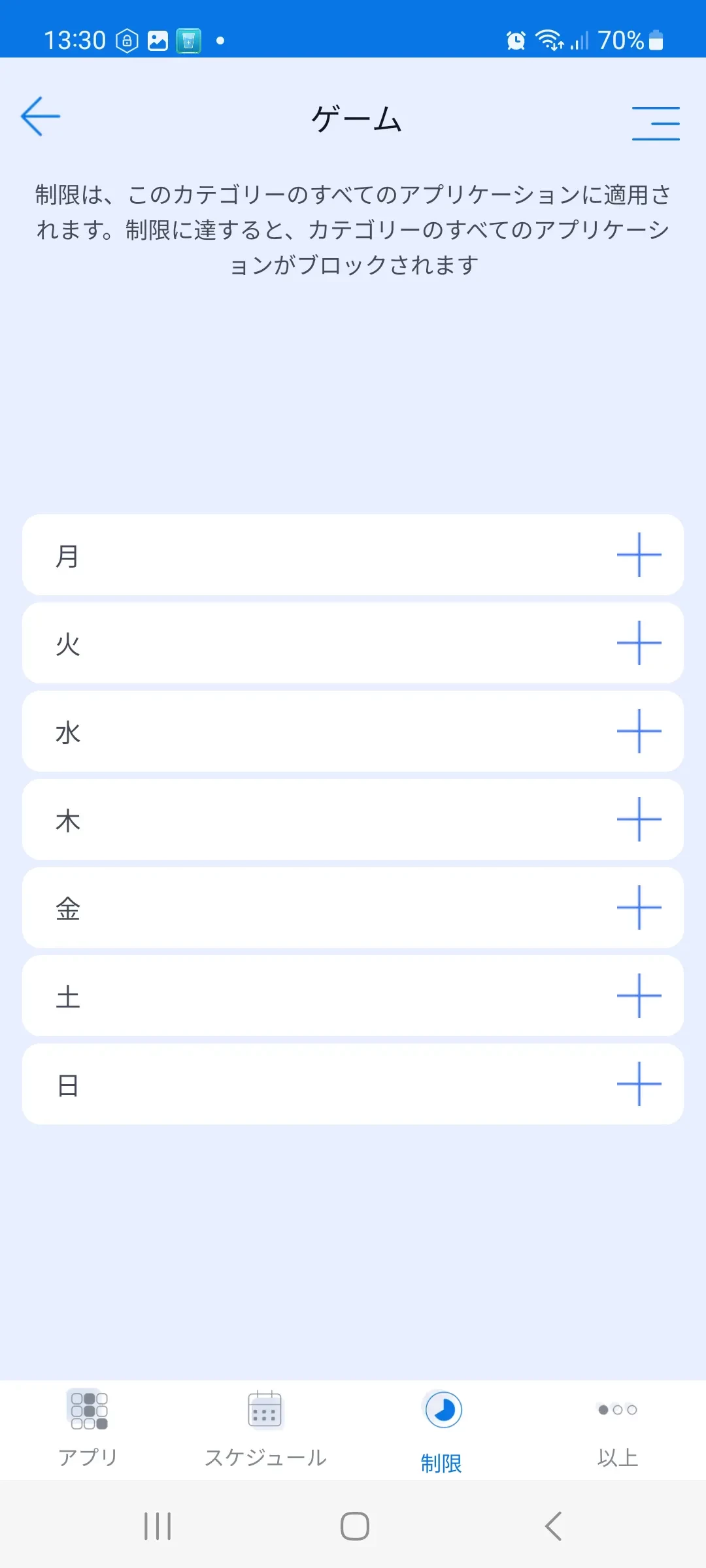
Task: Open the menu icon beside ゲーム
Action: pyautogui.click(x=655, y=123)
